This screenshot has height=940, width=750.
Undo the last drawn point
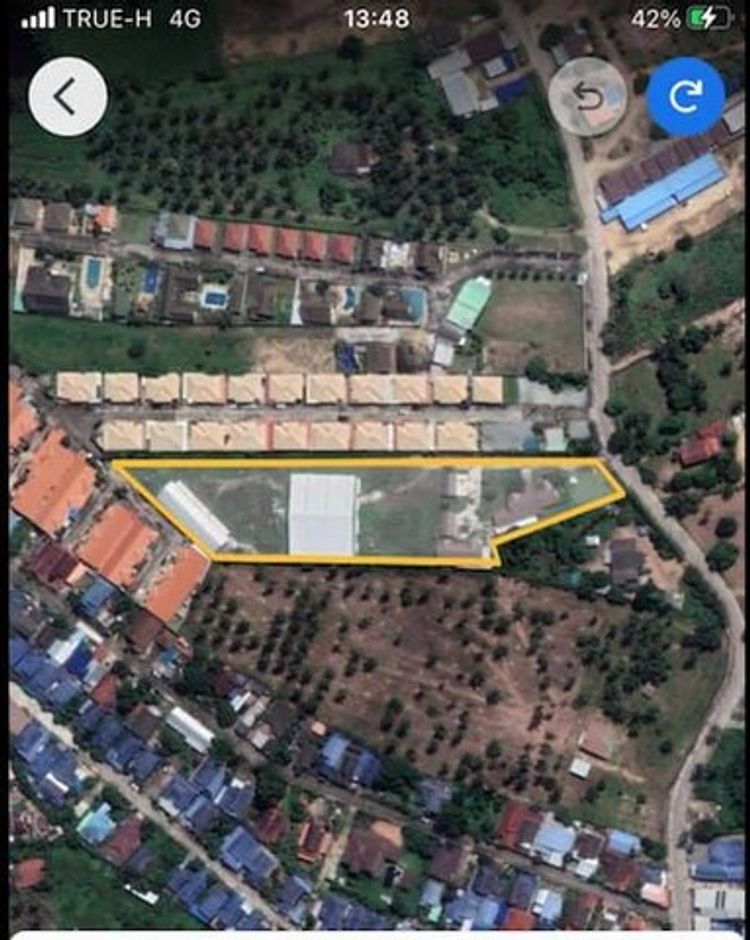point(587,97)
